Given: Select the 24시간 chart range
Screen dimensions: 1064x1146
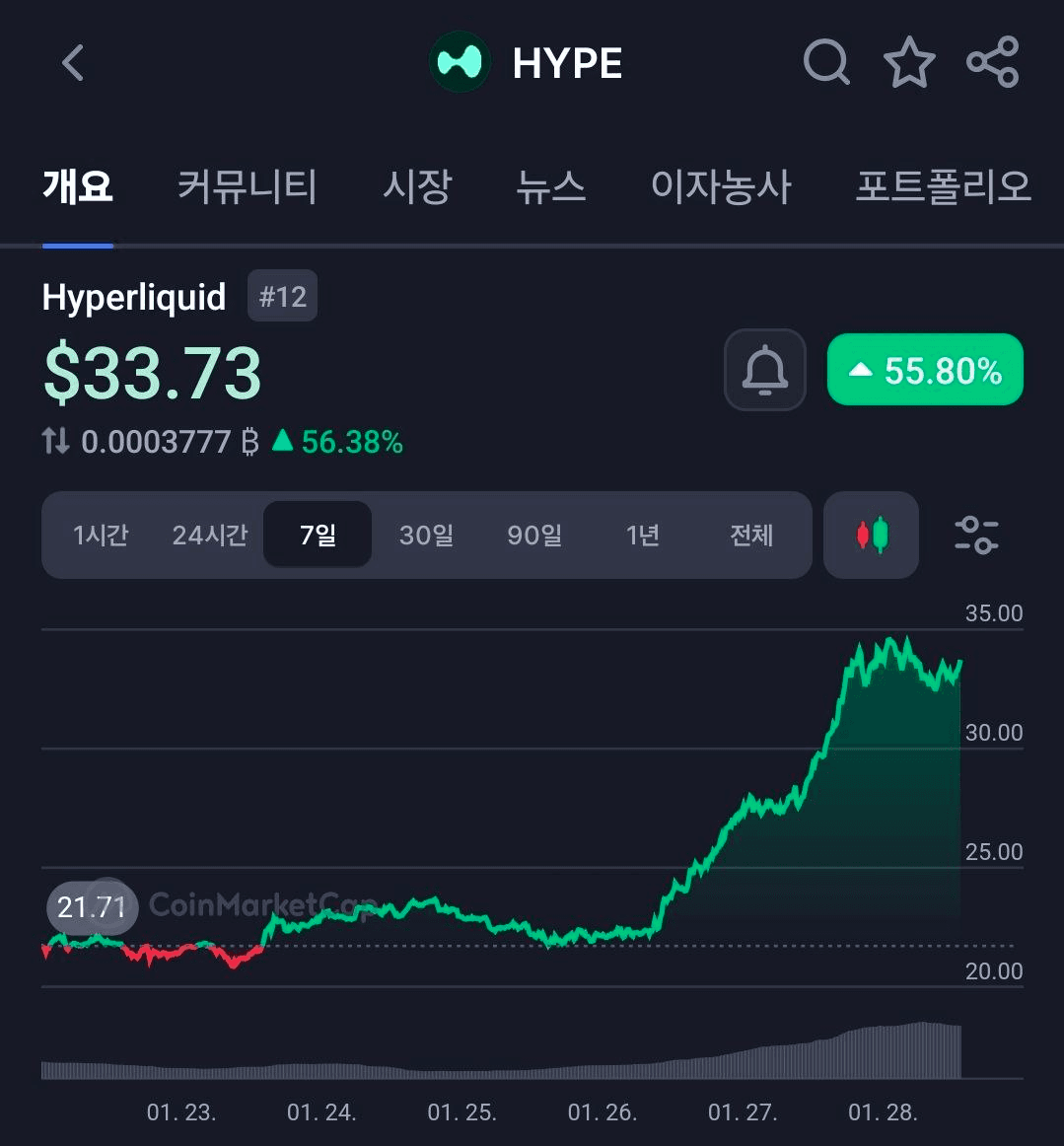Looking at the screenshot, I should click(x=209, y=536).
